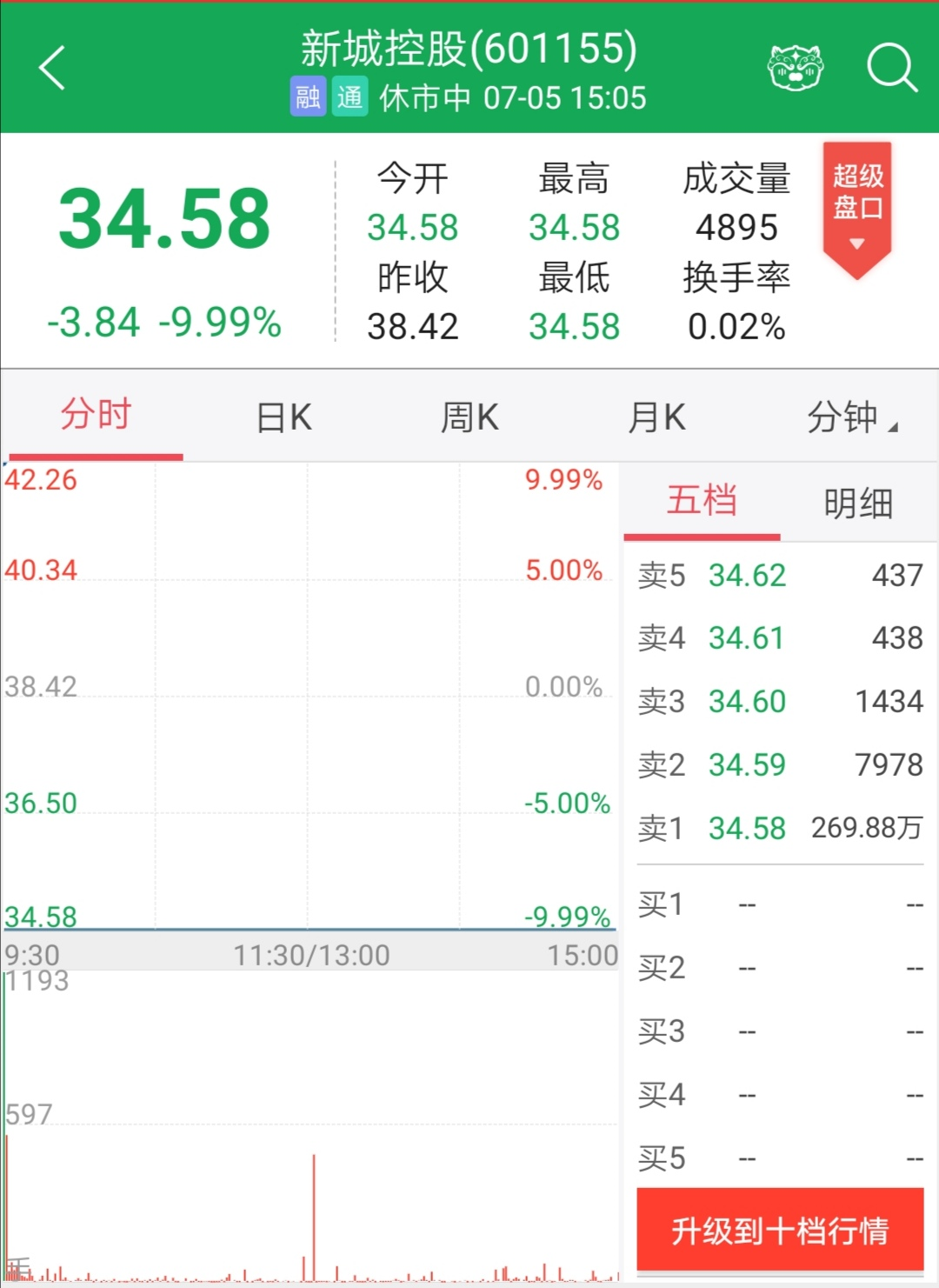Viewport: 939px width, 1288px height.
Task: Tap the 升级到十档行情 upgrade button
Action: pyautogui.click(x=780, y=1230)
